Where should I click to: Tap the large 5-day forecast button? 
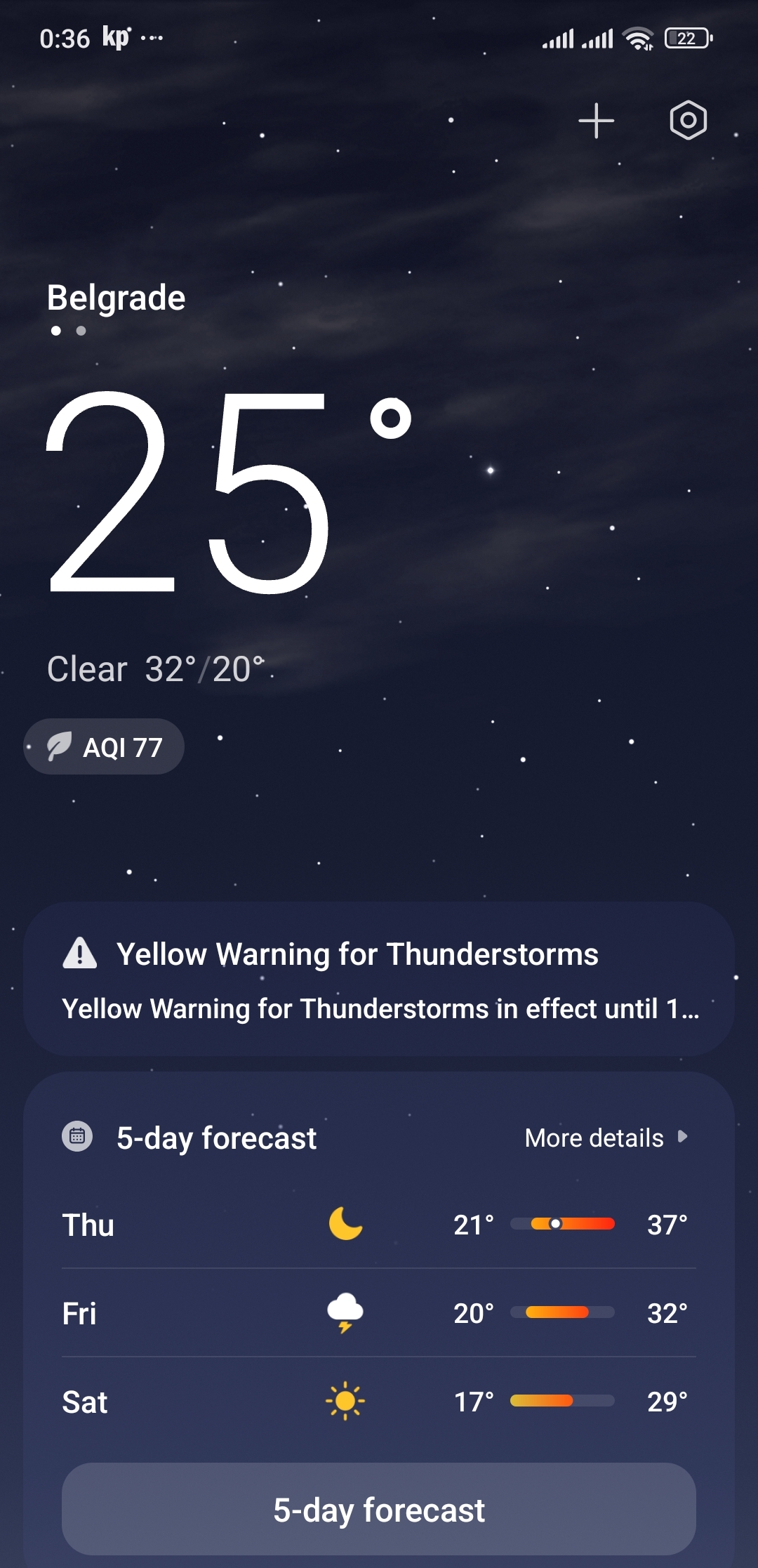tap(379, 1509)
